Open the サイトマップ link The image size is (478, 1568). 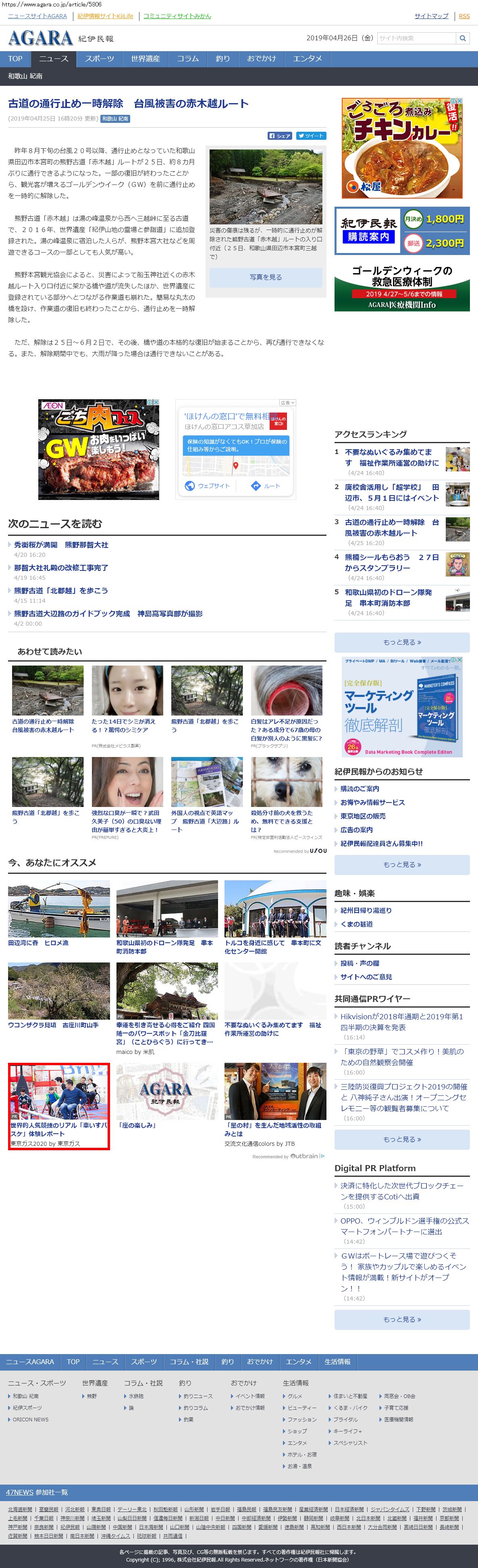(431, 16)
